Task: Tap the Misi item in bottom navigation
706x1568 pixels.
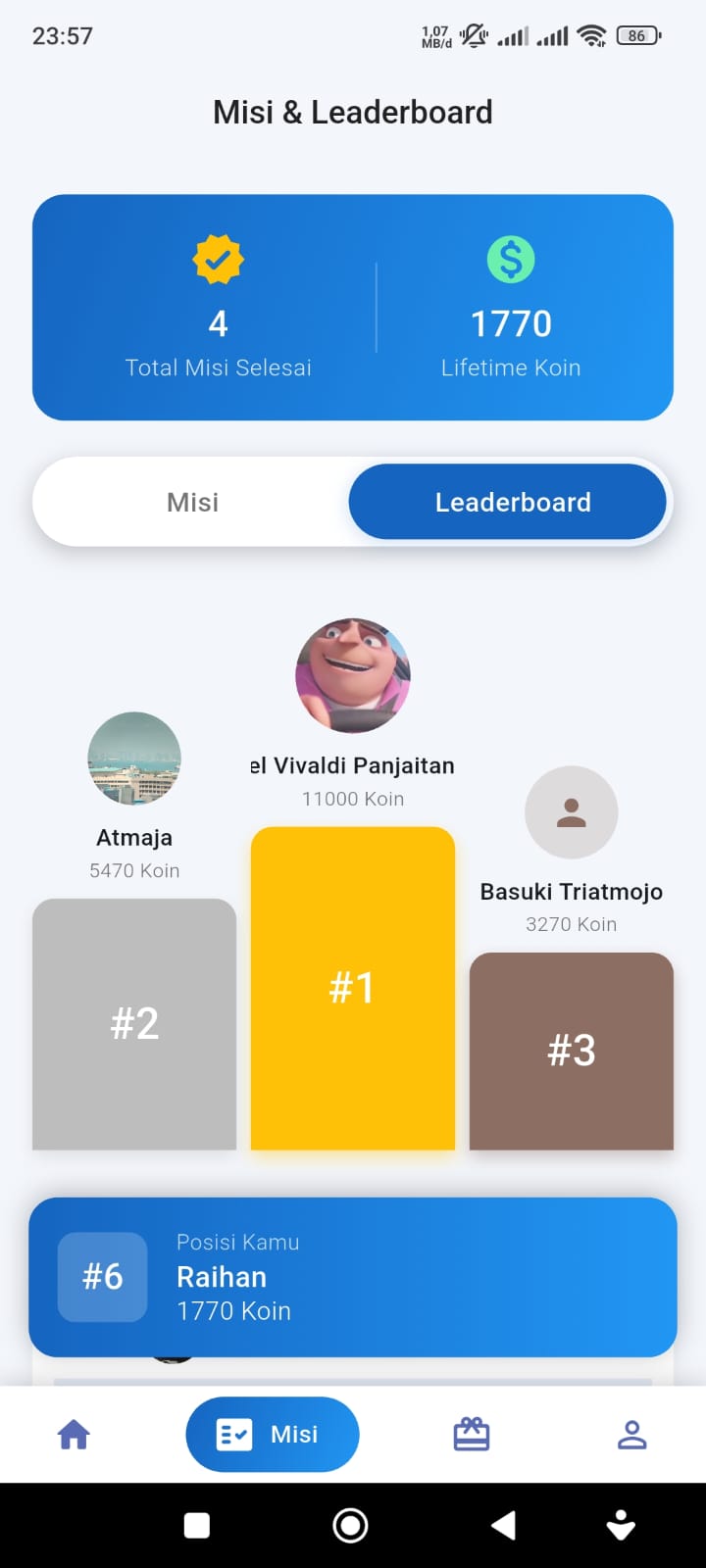Action: click(273, 1435)
